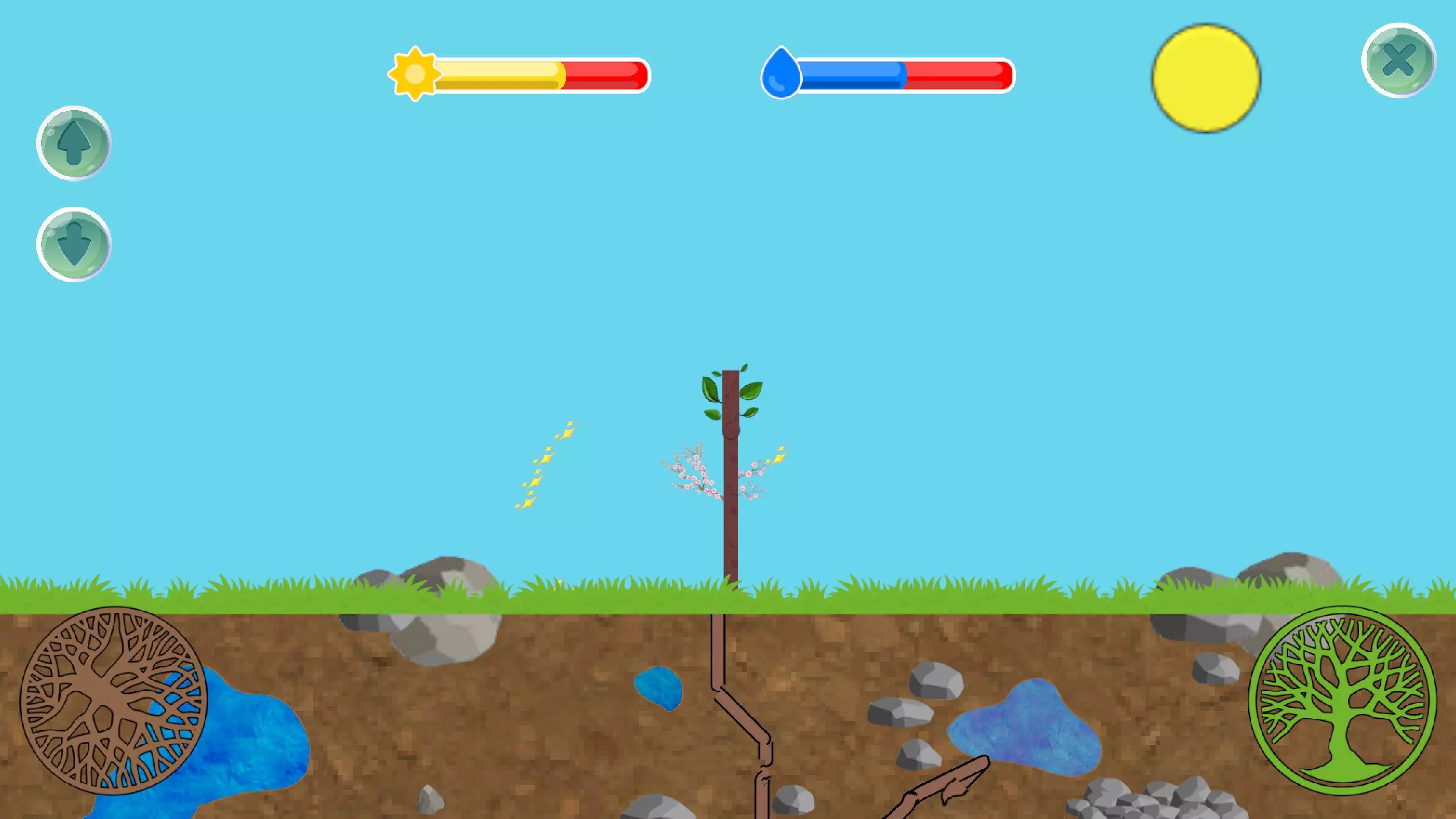1456x819 pixels.
Task: Tap the up arrow bubble button
Action: click(x=74, y=143)
